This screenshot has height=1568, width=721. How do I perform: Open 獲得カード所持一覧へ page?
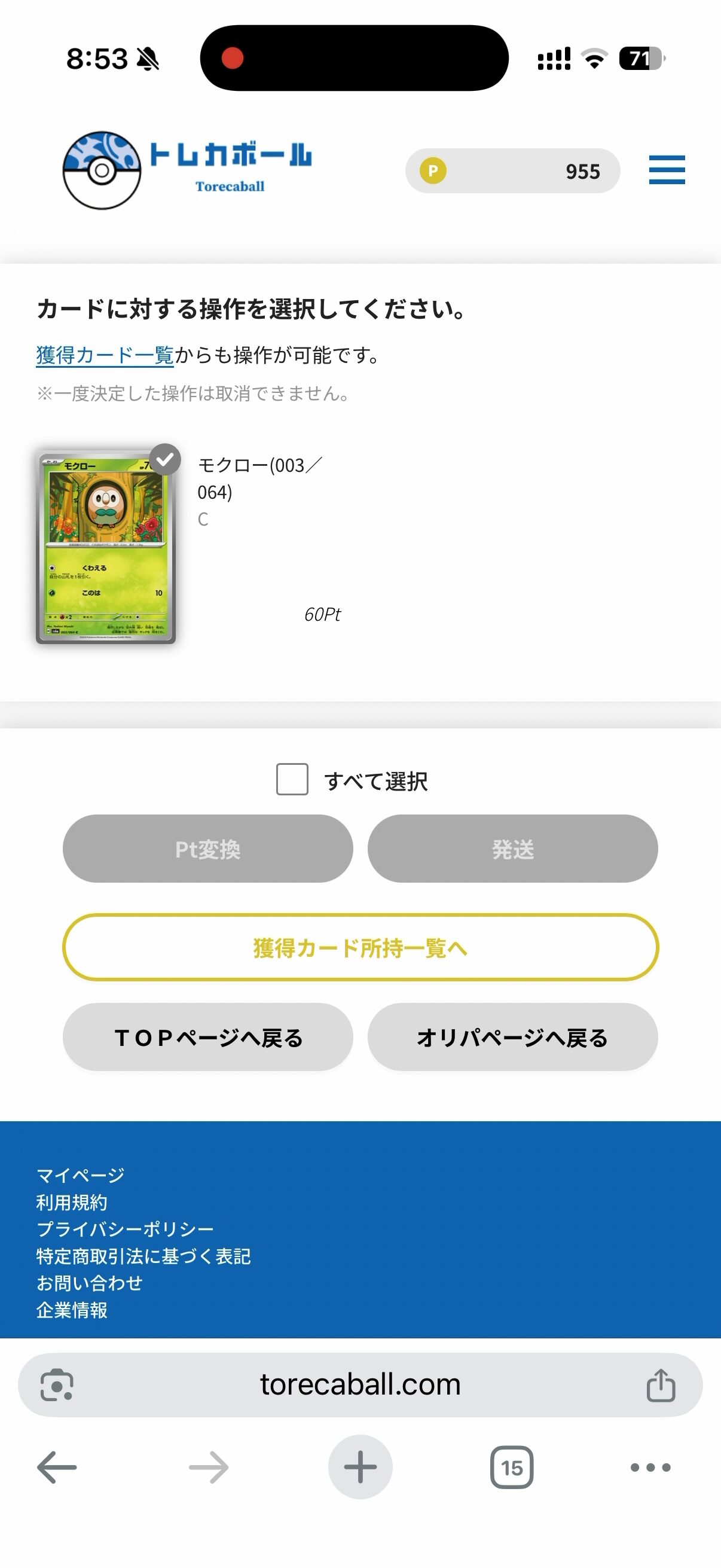(x=360, y=948)
